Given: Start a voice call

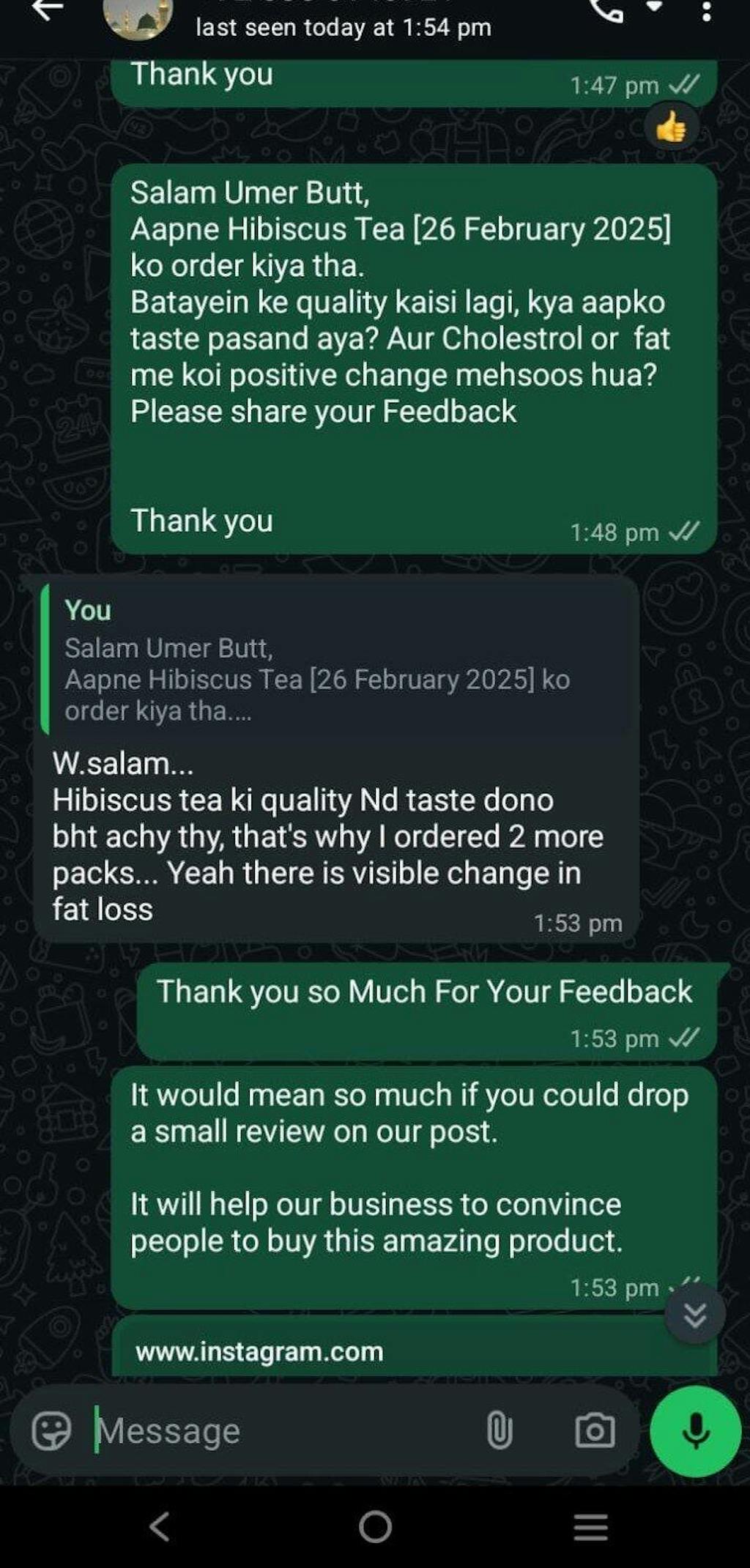Looking at the screenshot, I should (x=606, y=10).
